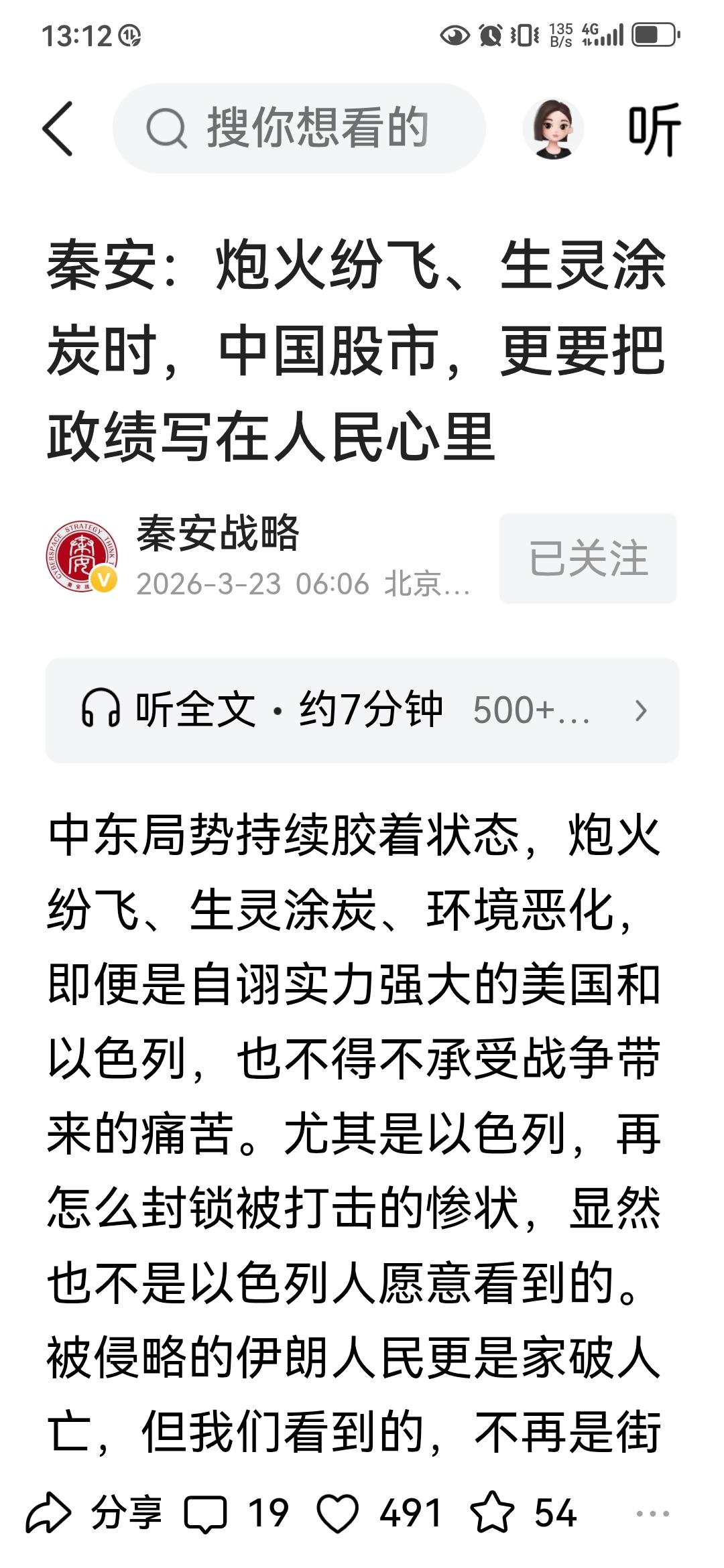Viewport: 724px width, 1568px height.
Task: Open the search magnifier in search bar
Action: (167, 127)
